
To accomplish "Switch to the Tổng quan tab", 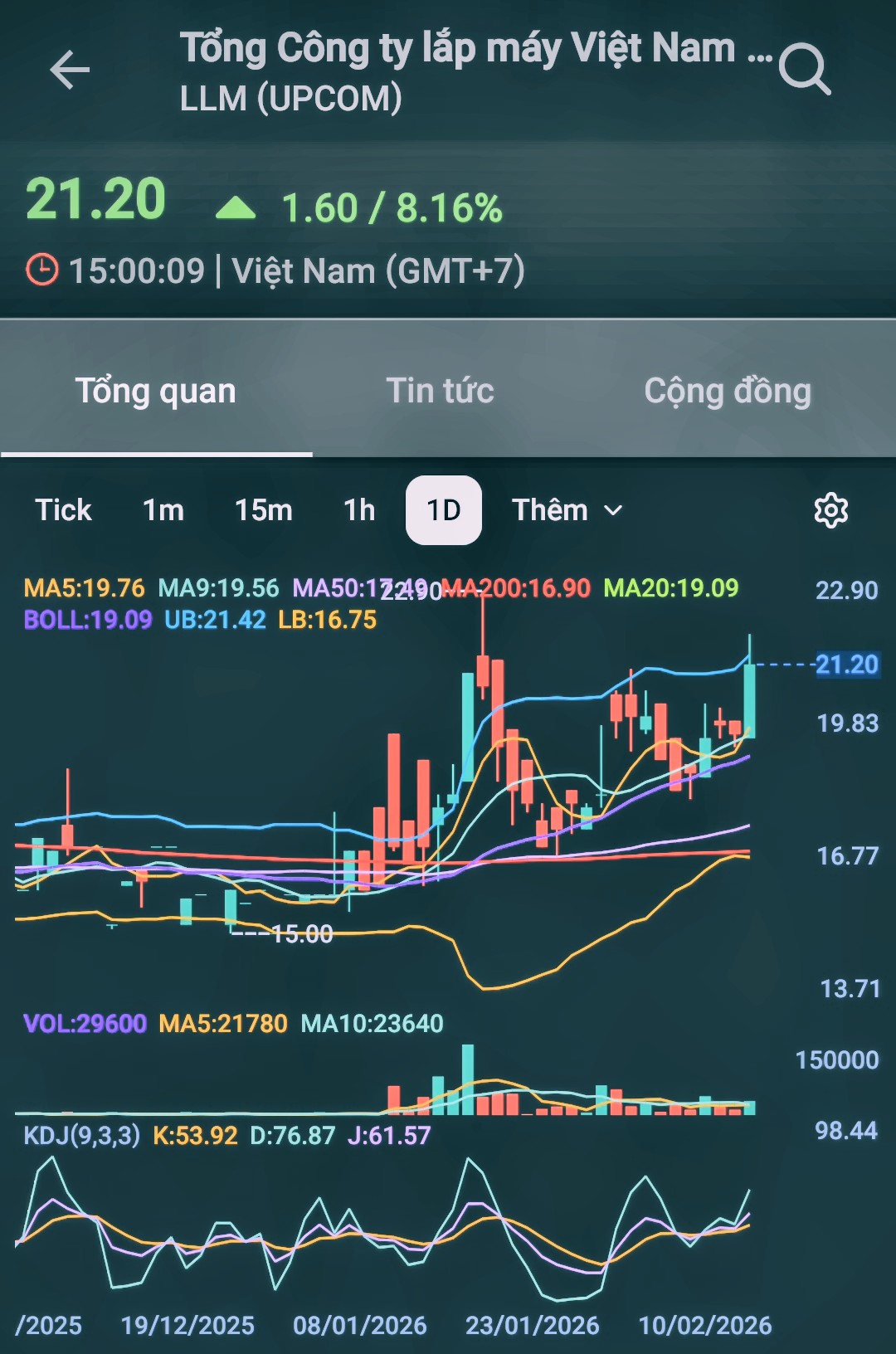I will (x=156, y=391).
